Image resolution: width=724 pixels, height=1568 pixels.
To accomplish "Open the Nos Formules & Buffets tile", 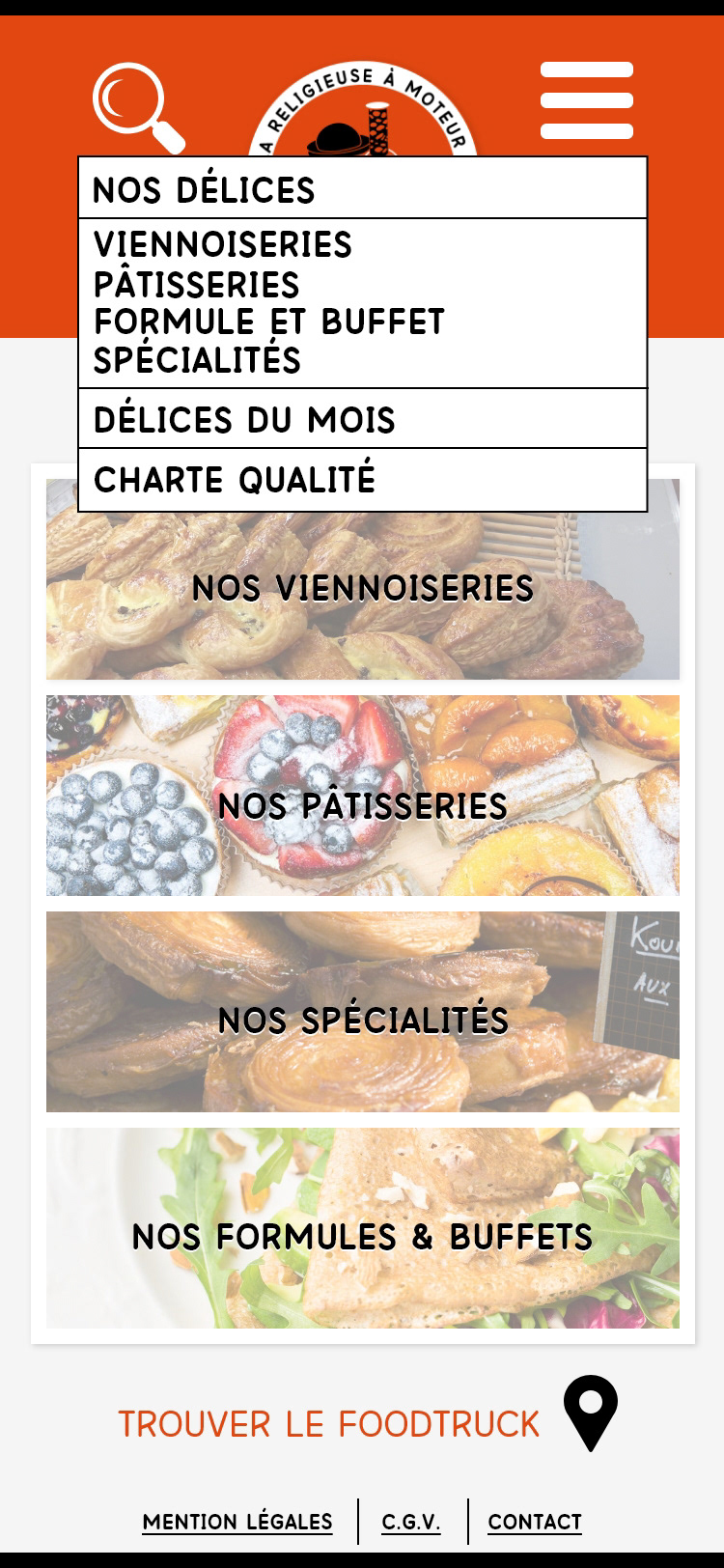I will 363,1228.
